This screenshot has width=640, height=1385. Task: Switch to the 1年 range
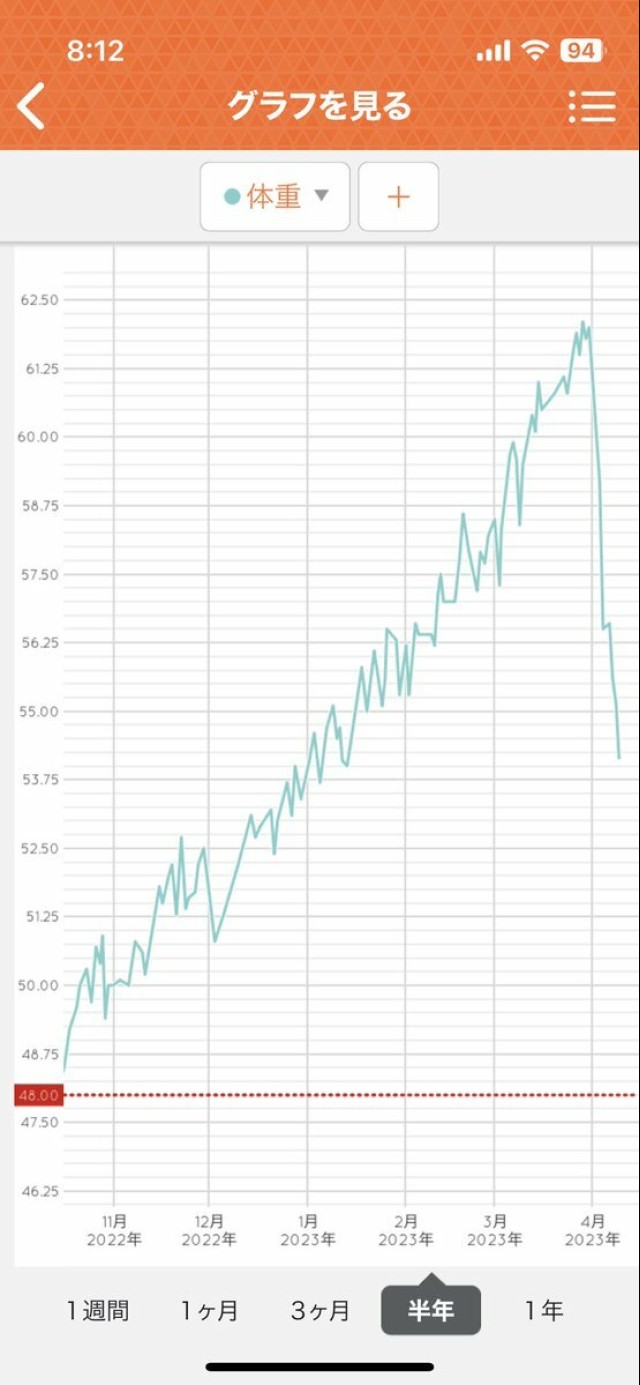544,1310
